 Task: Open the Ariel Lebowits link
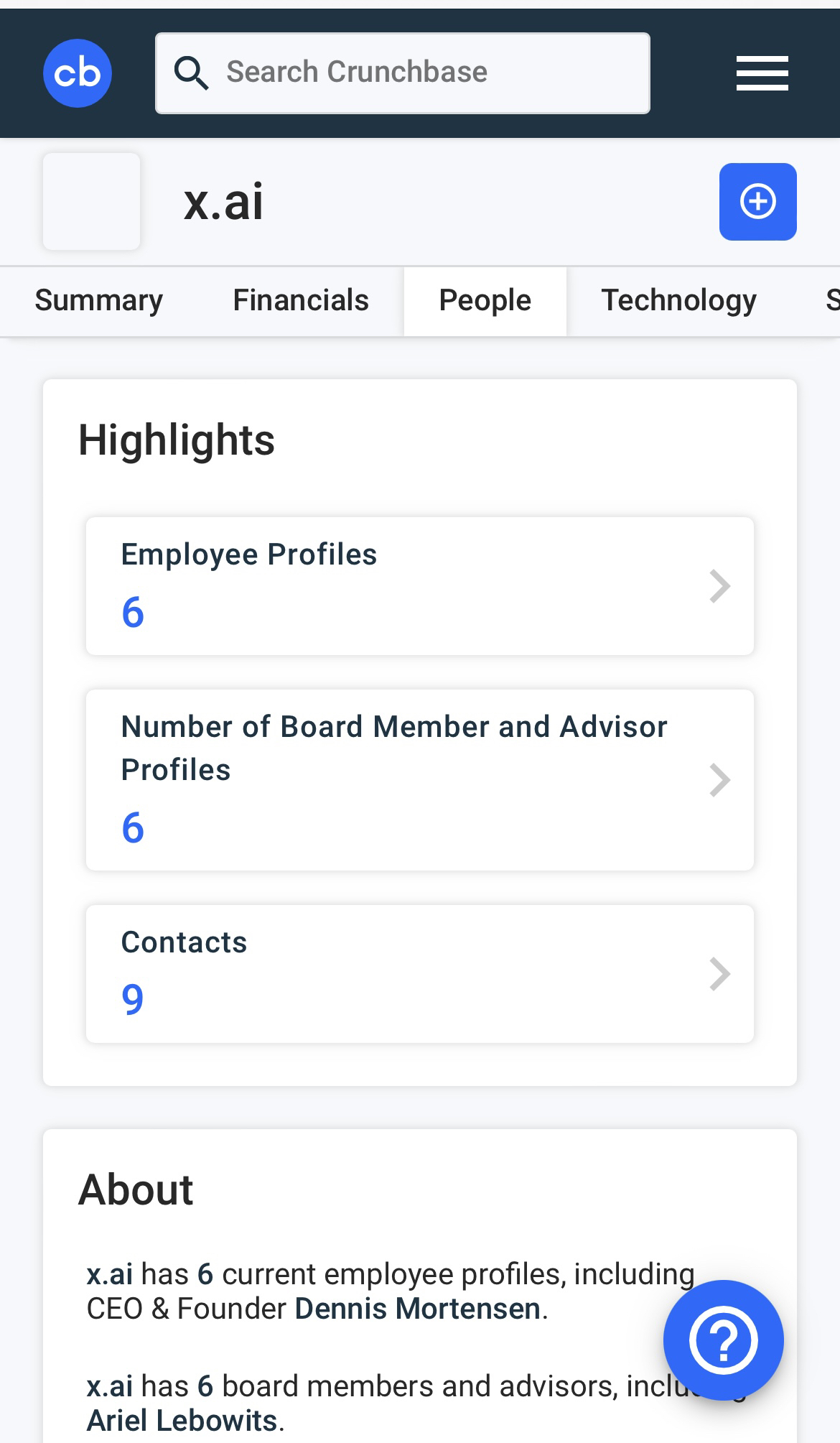tap(182, 1421)
